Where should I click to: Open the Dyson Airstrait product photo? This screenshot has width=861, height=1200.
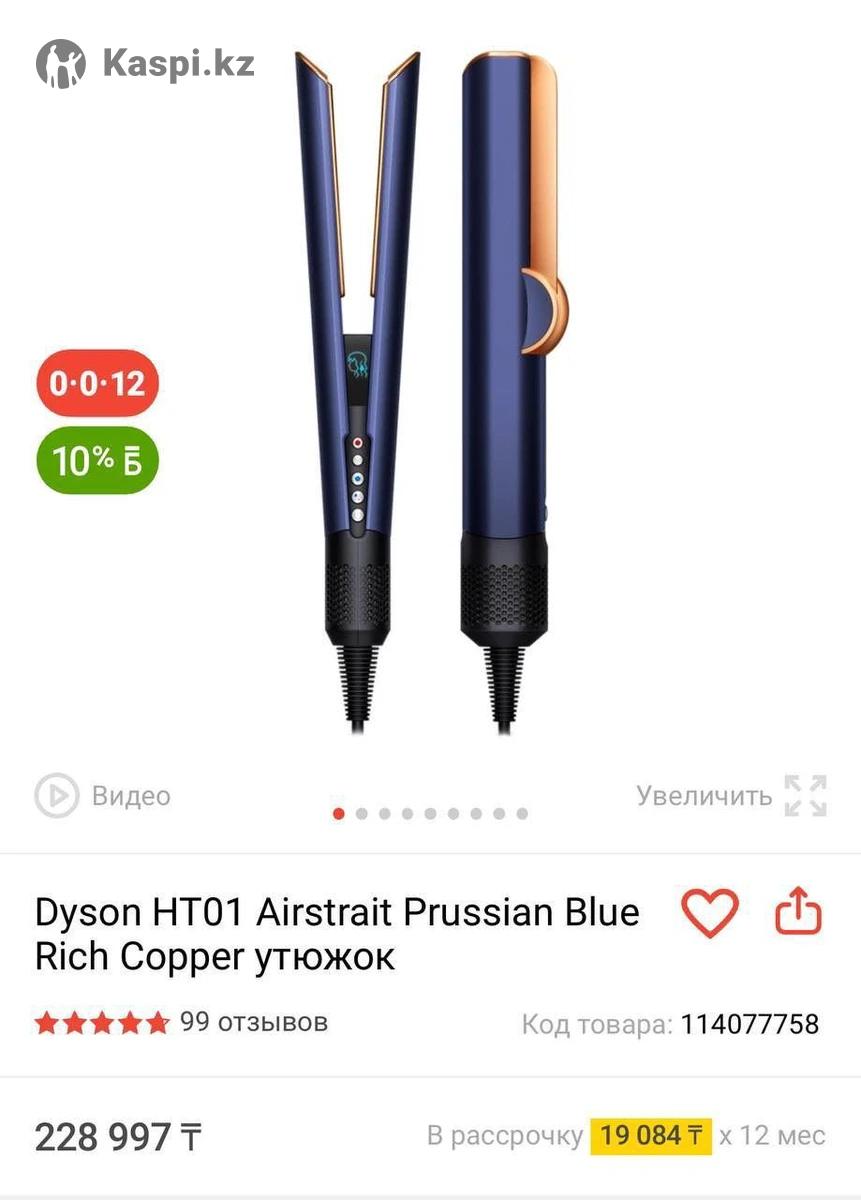(432, 390)
